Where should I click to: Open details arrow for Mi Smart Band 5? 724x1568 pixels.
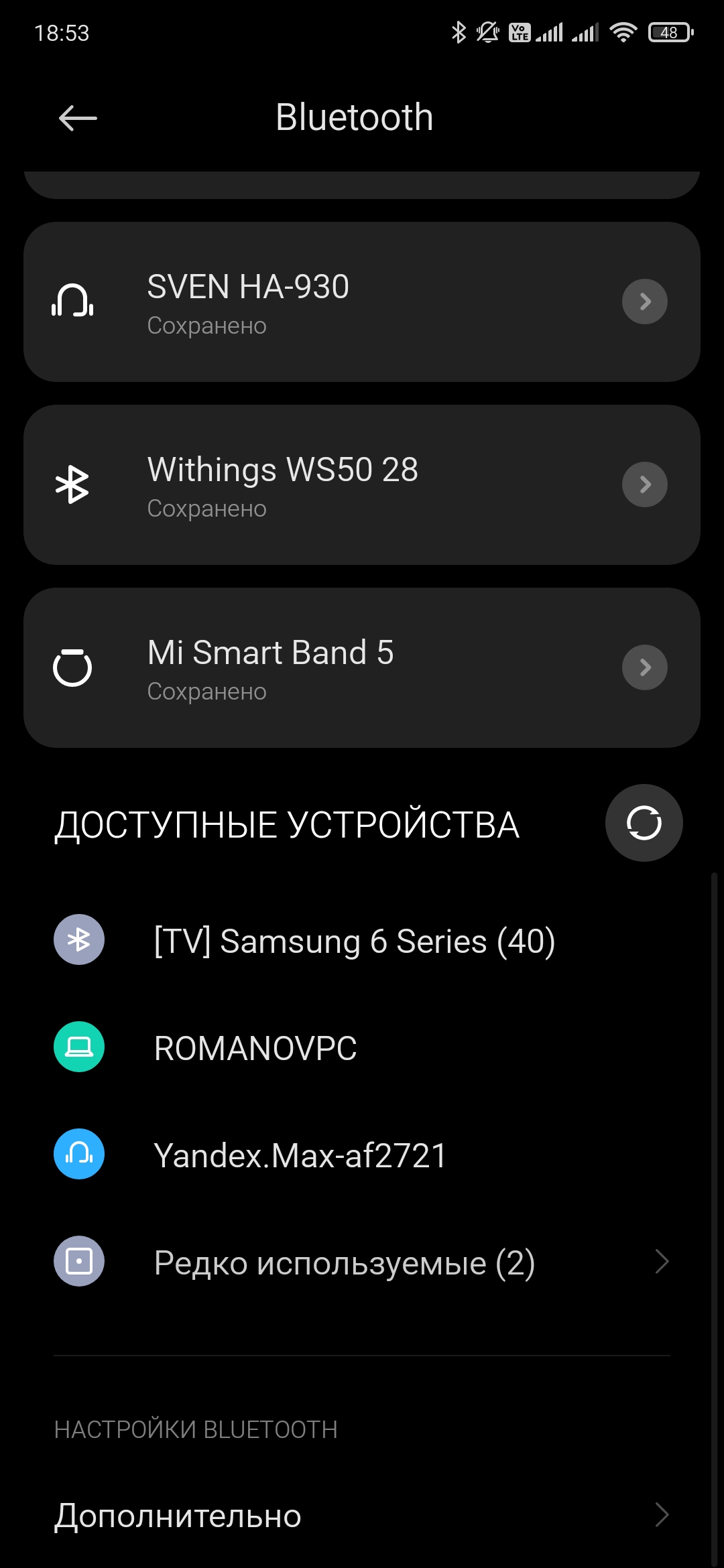[644, 667]
